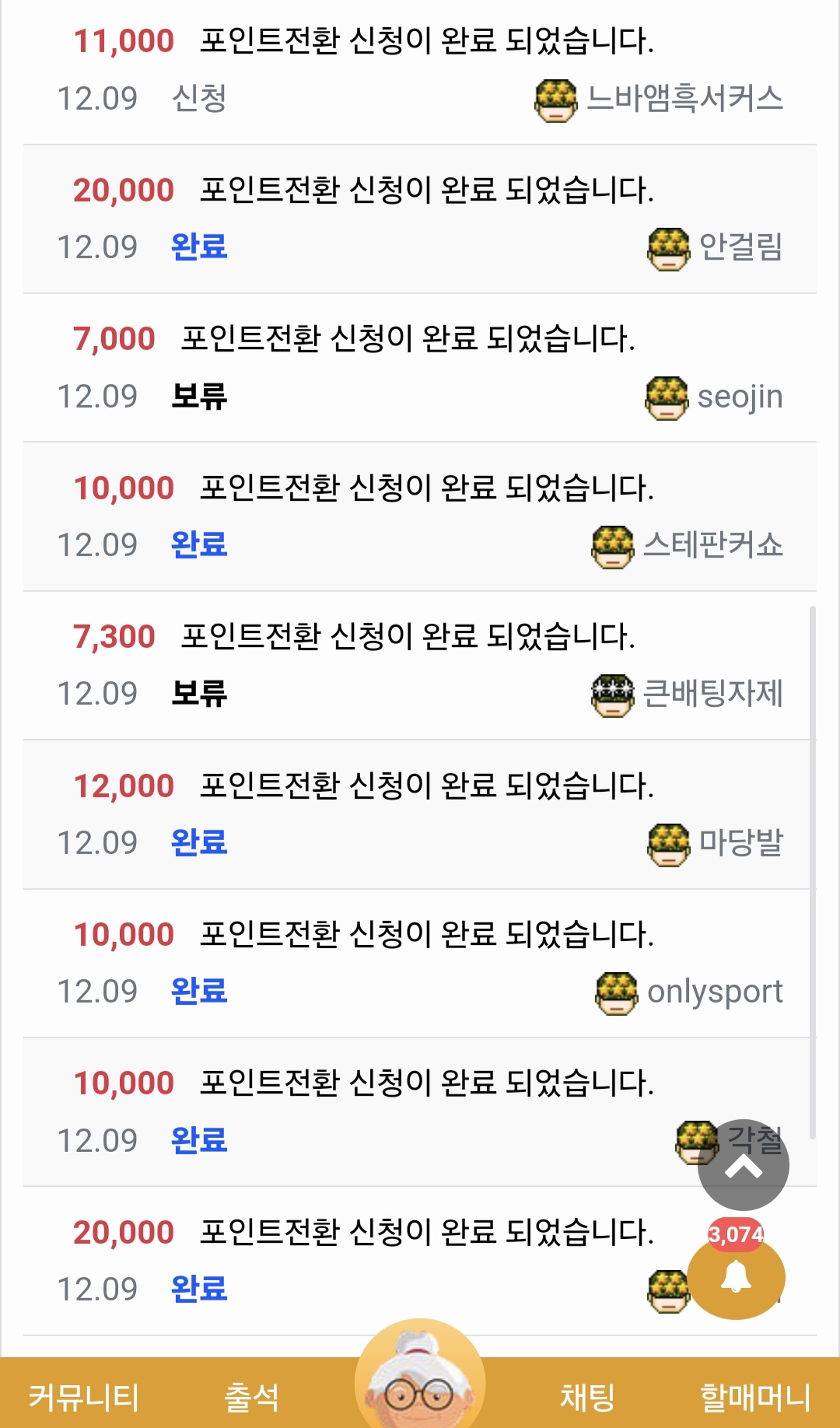This screenshot has width=840, height=1428.
Task: Open the grandma avatar home button
Action: point(420,1383)
